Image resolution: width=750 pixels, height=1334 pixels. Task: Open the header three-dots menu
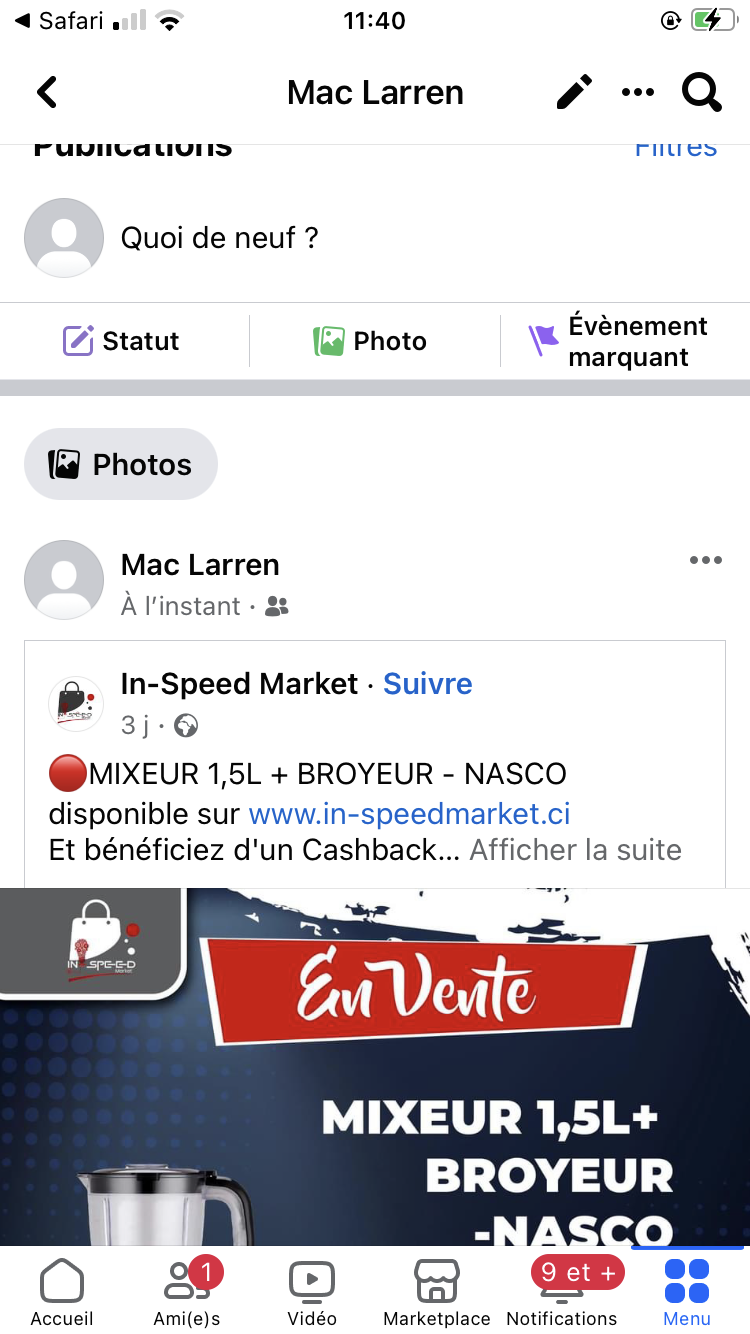tap(638, 93)
